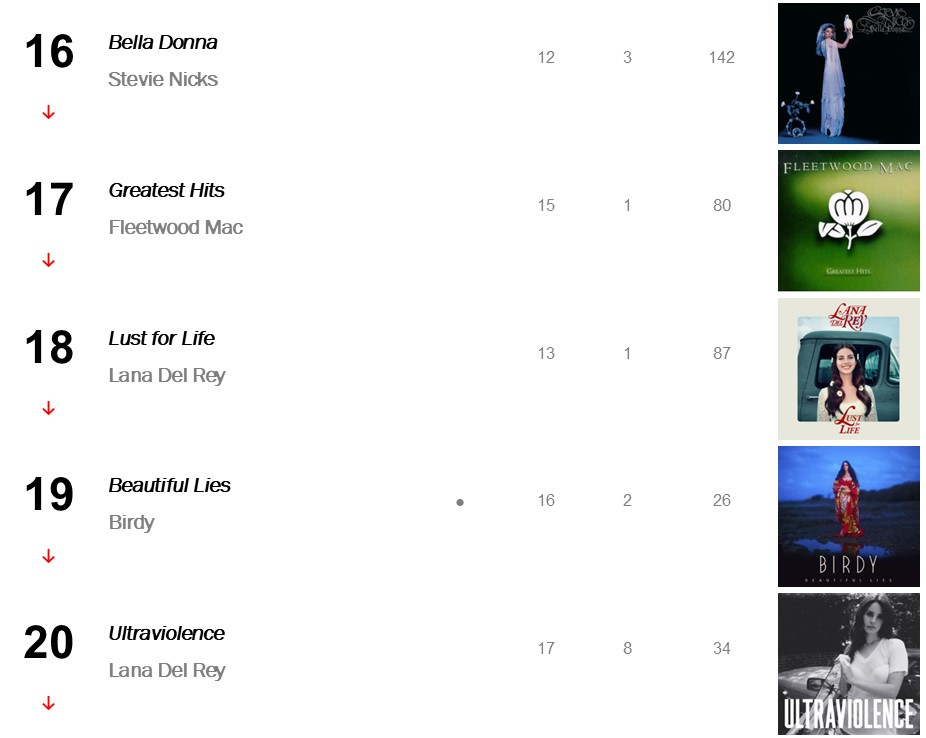Tap the Bella Donna album cover
Image resolution: width=926 pixels, height=738 pixels.
click(848, 73)
